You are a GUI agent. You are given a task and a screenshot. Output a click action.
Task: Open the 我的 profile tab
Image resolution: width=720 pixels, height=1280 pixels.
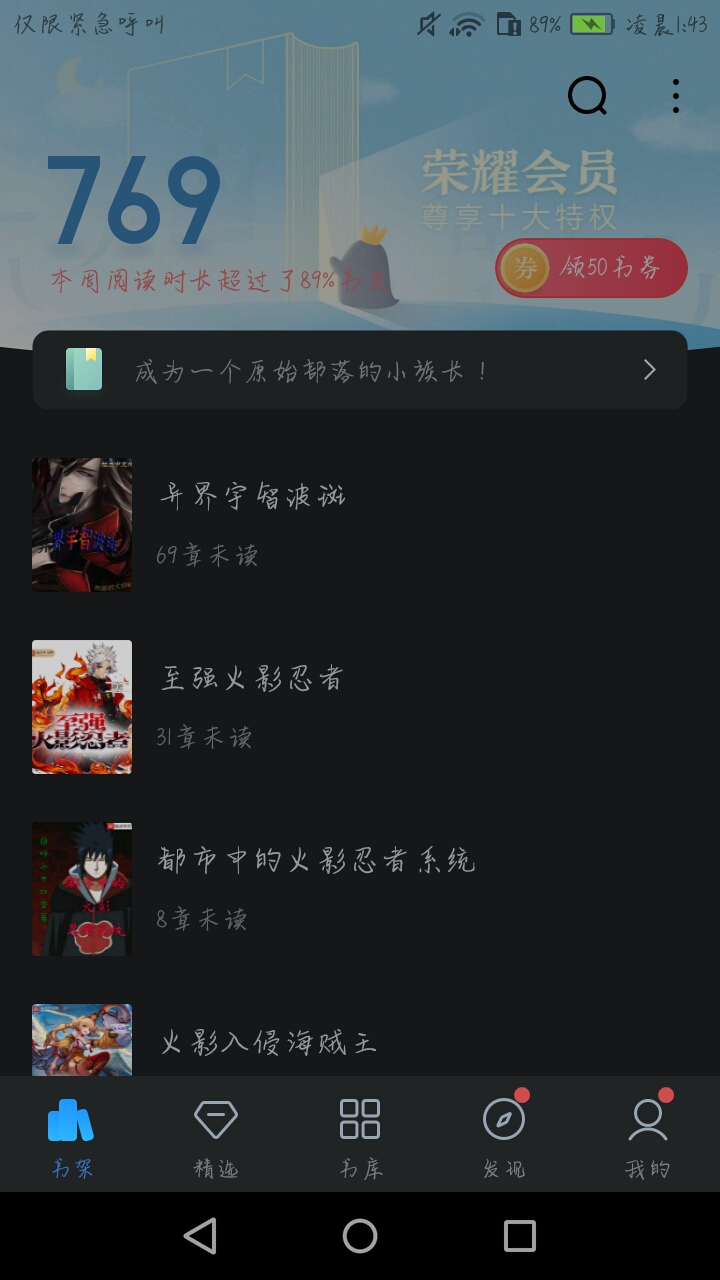pos(648,1136)
